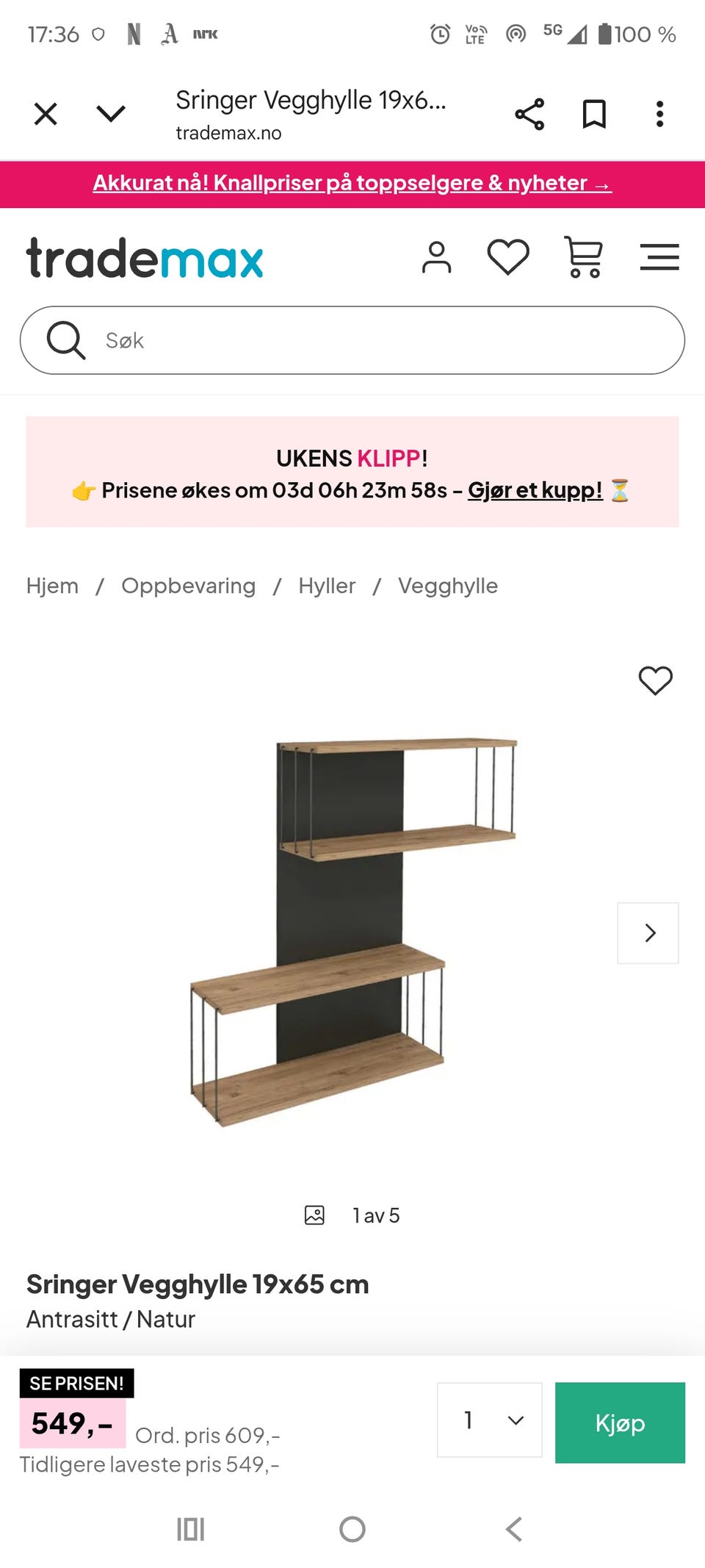The image size is (705, 1568).
Task: Click the image gallery indicator icon
Action: click(314, 1215)
